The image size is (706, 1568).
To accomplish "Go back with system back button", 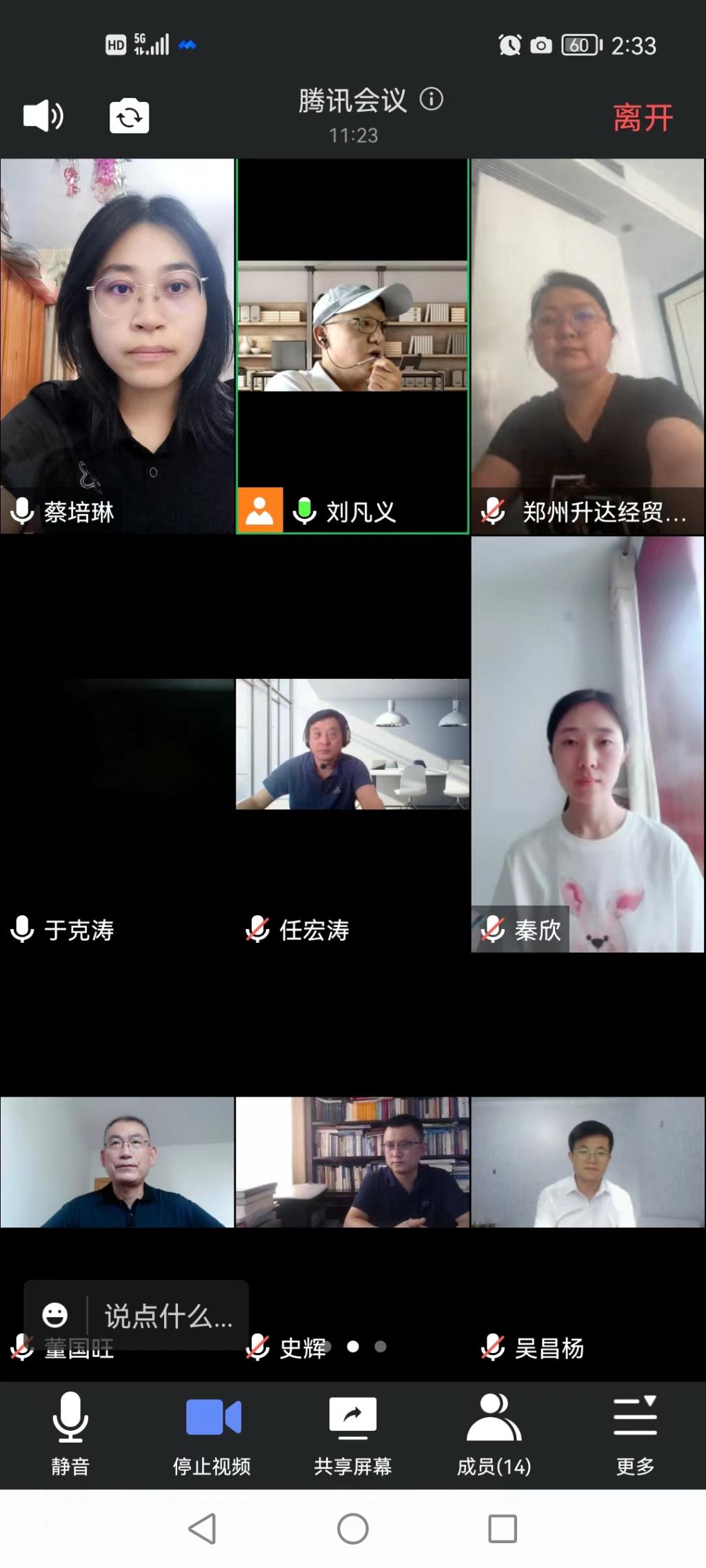I will (x=203, y=1529).
